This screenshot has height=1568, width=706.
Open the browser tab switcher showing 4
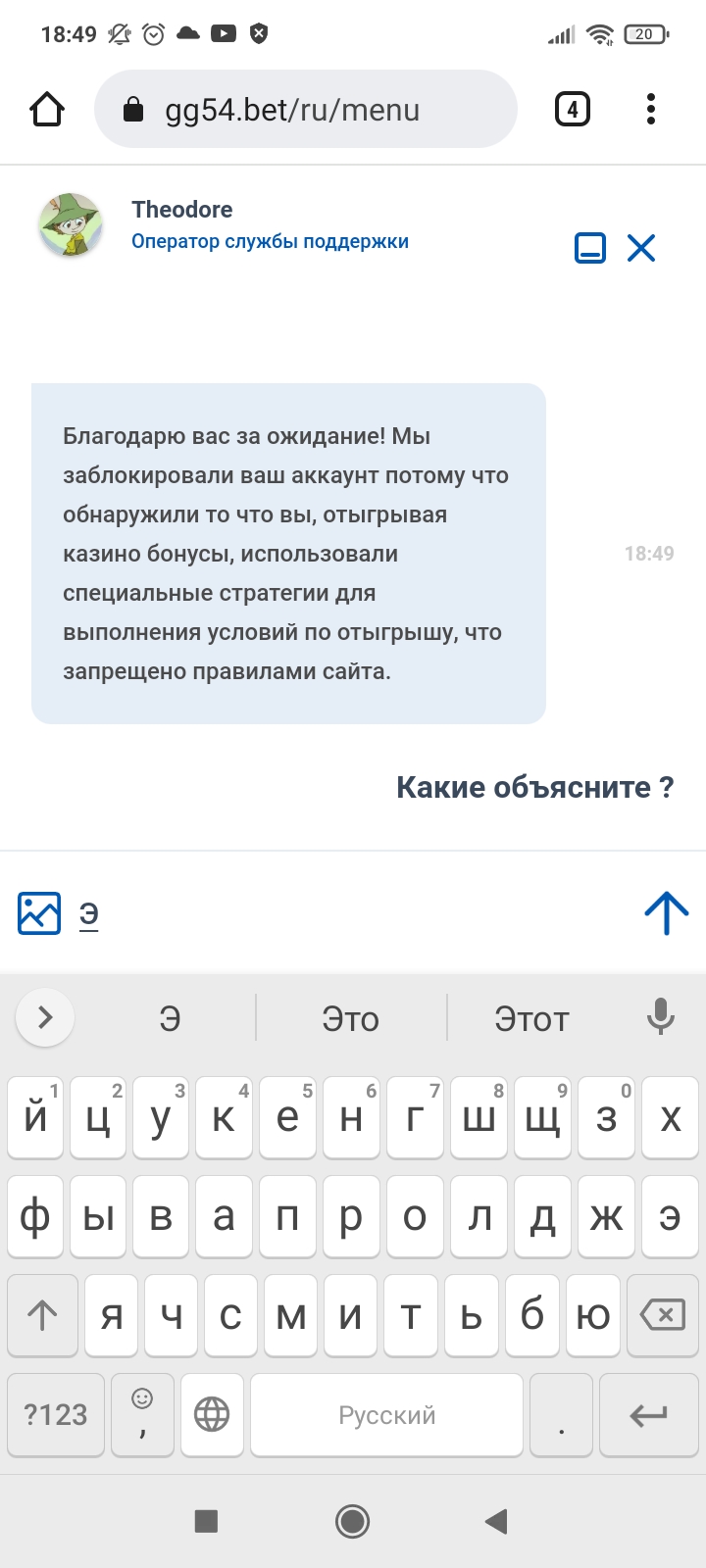[573, 109]
